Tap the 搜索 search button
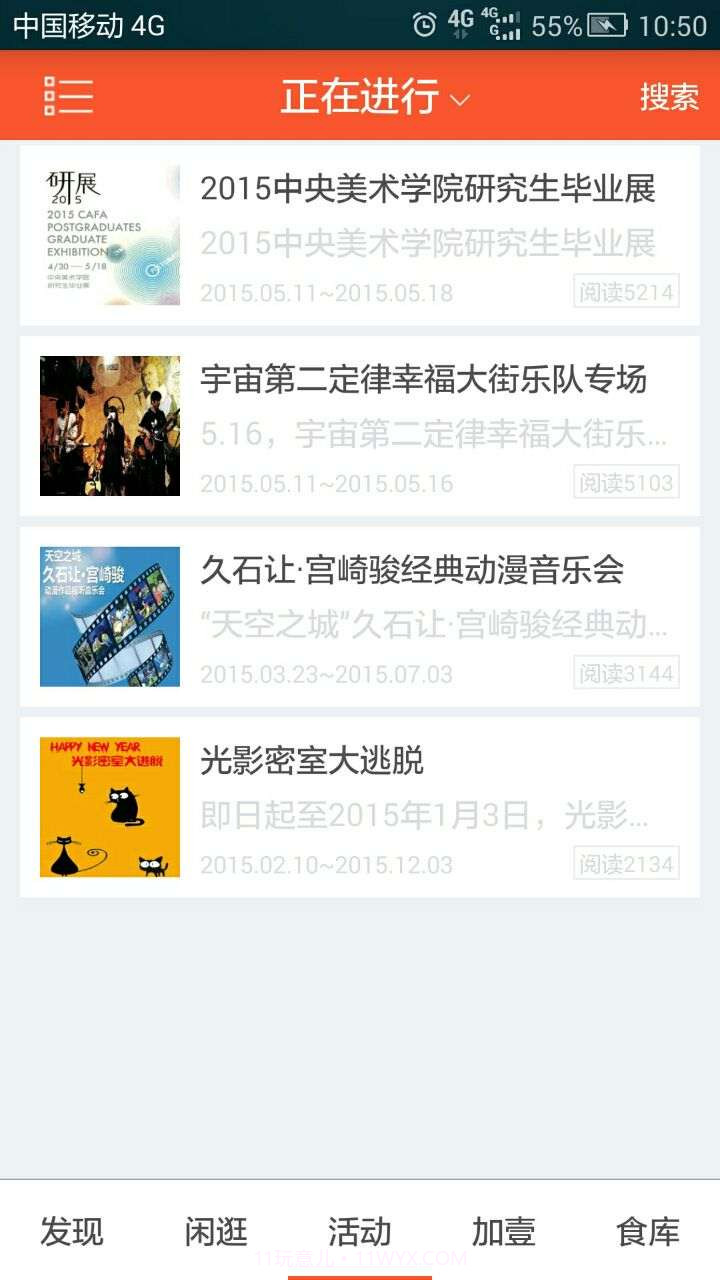This screenshot has width=720, height=1280. (669, 95)
